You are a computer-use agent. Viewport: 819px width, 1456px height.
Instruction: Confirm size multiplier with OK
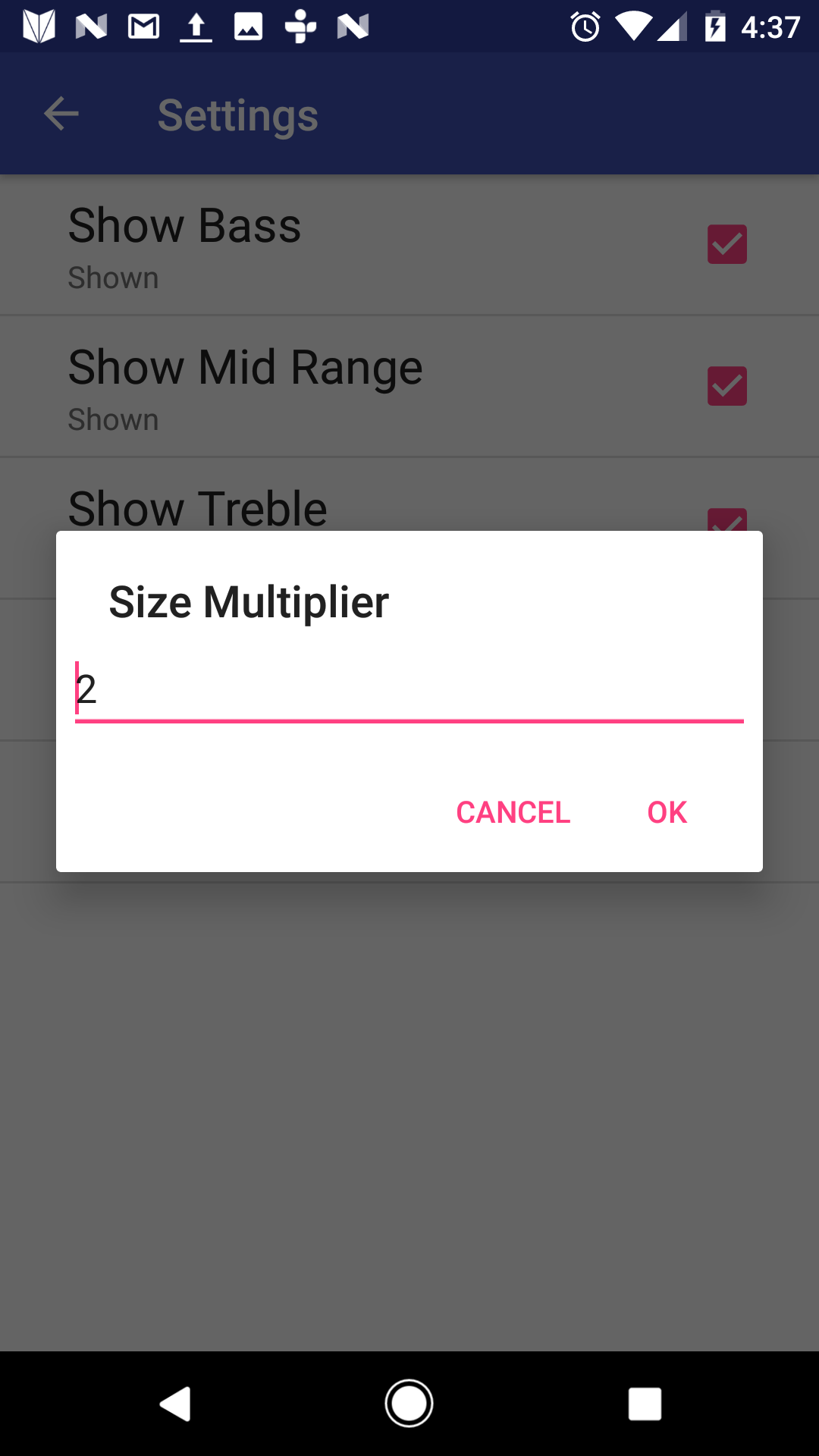[667, 812]
